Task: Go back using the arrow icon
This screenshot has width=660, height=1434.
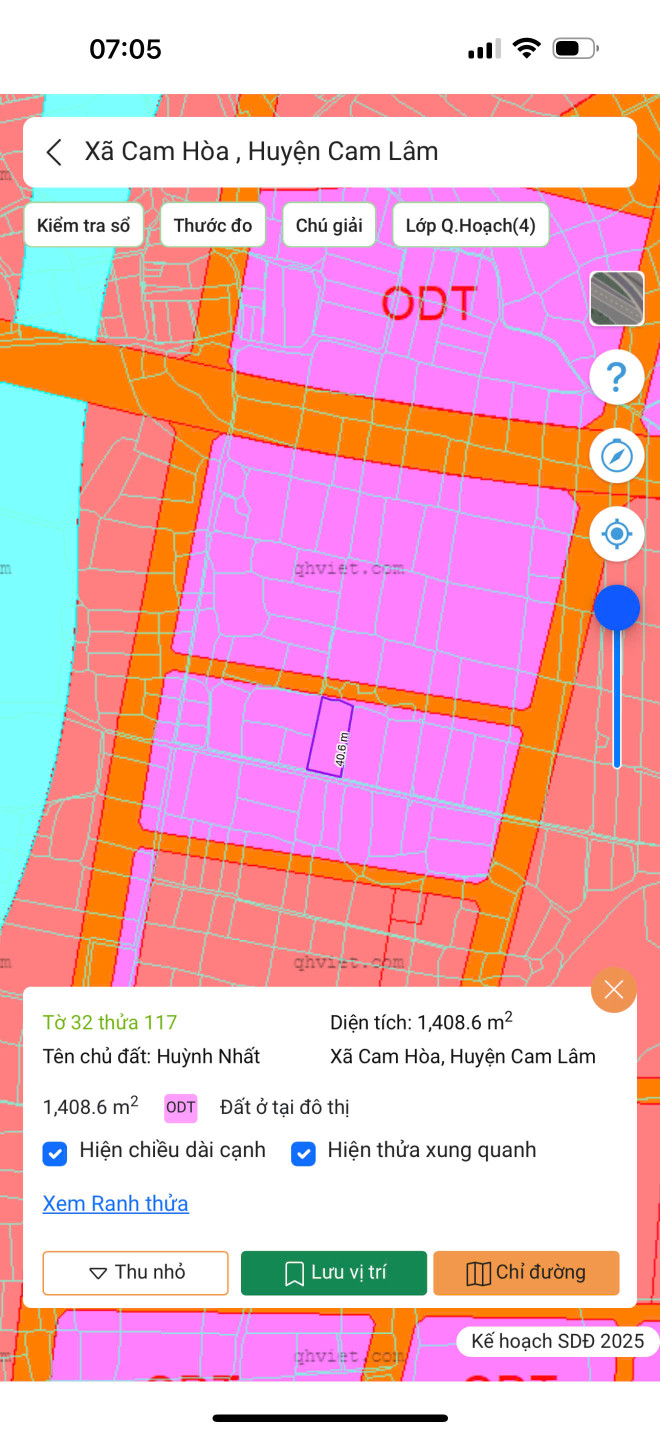Action: [x=55, y=152]
